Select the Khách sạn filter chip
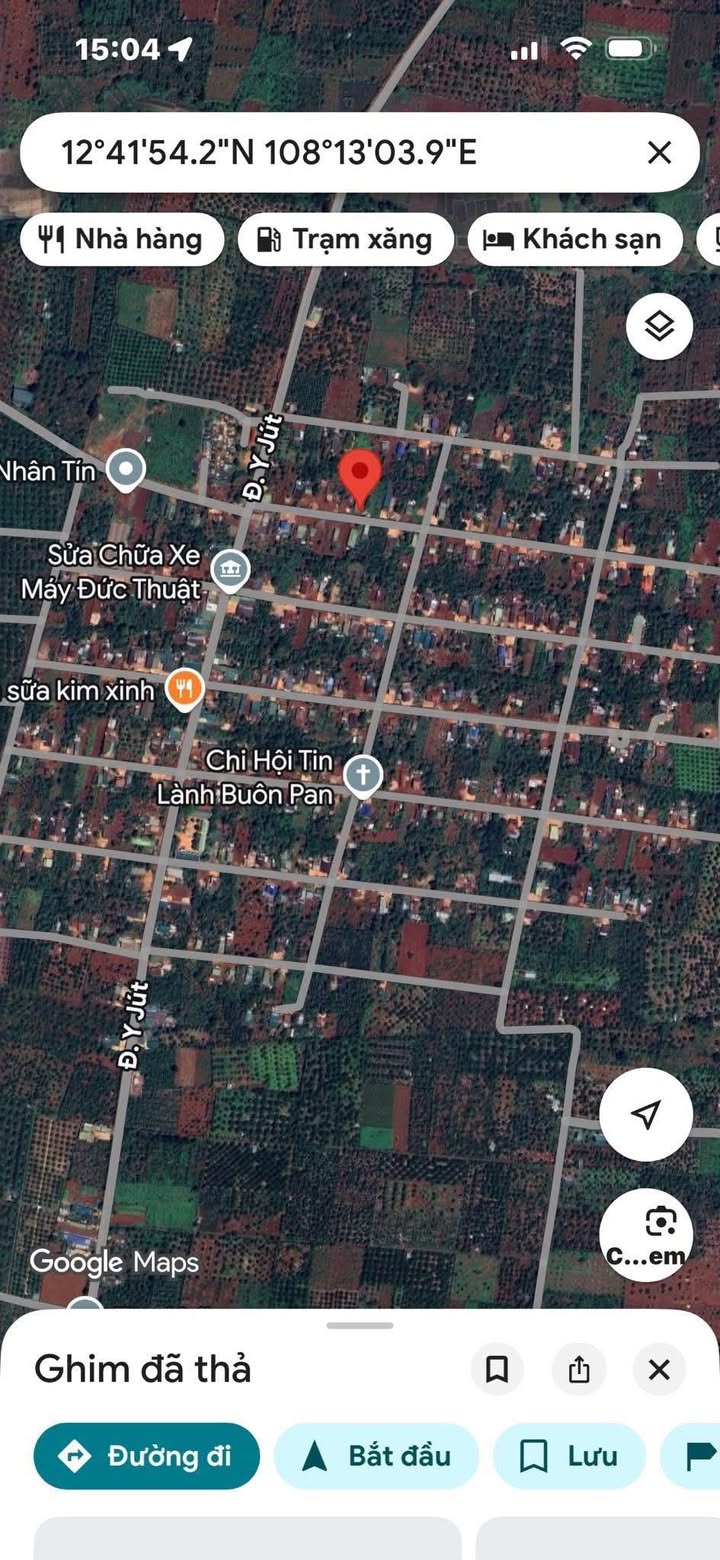The height and width of the screenshot is (1560, 720). (574, 240)
